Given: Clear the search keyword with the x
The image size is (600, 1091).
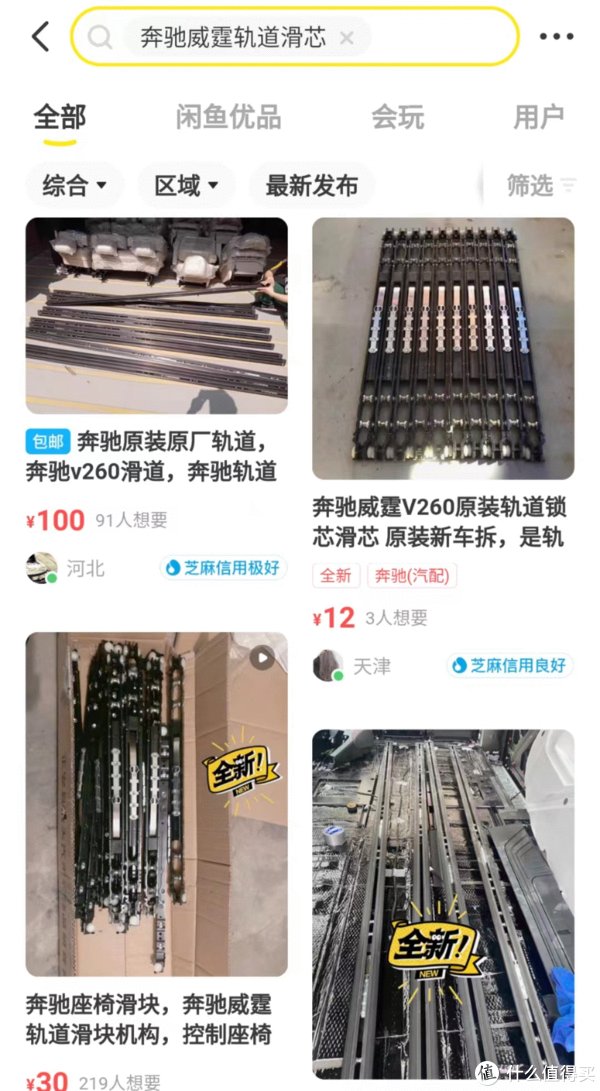Looking at the screenshot, I should pos(346,38).
